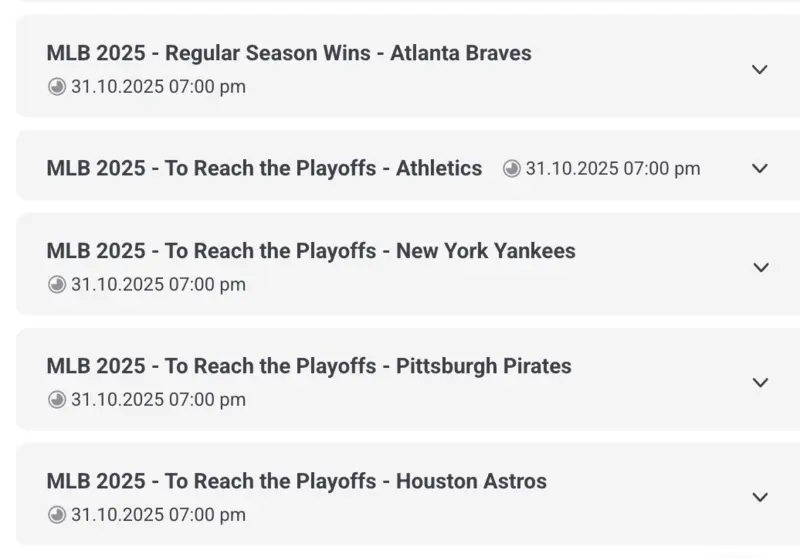
Task: Expand New York Yankees playoffs market
Action: point(759,268)
